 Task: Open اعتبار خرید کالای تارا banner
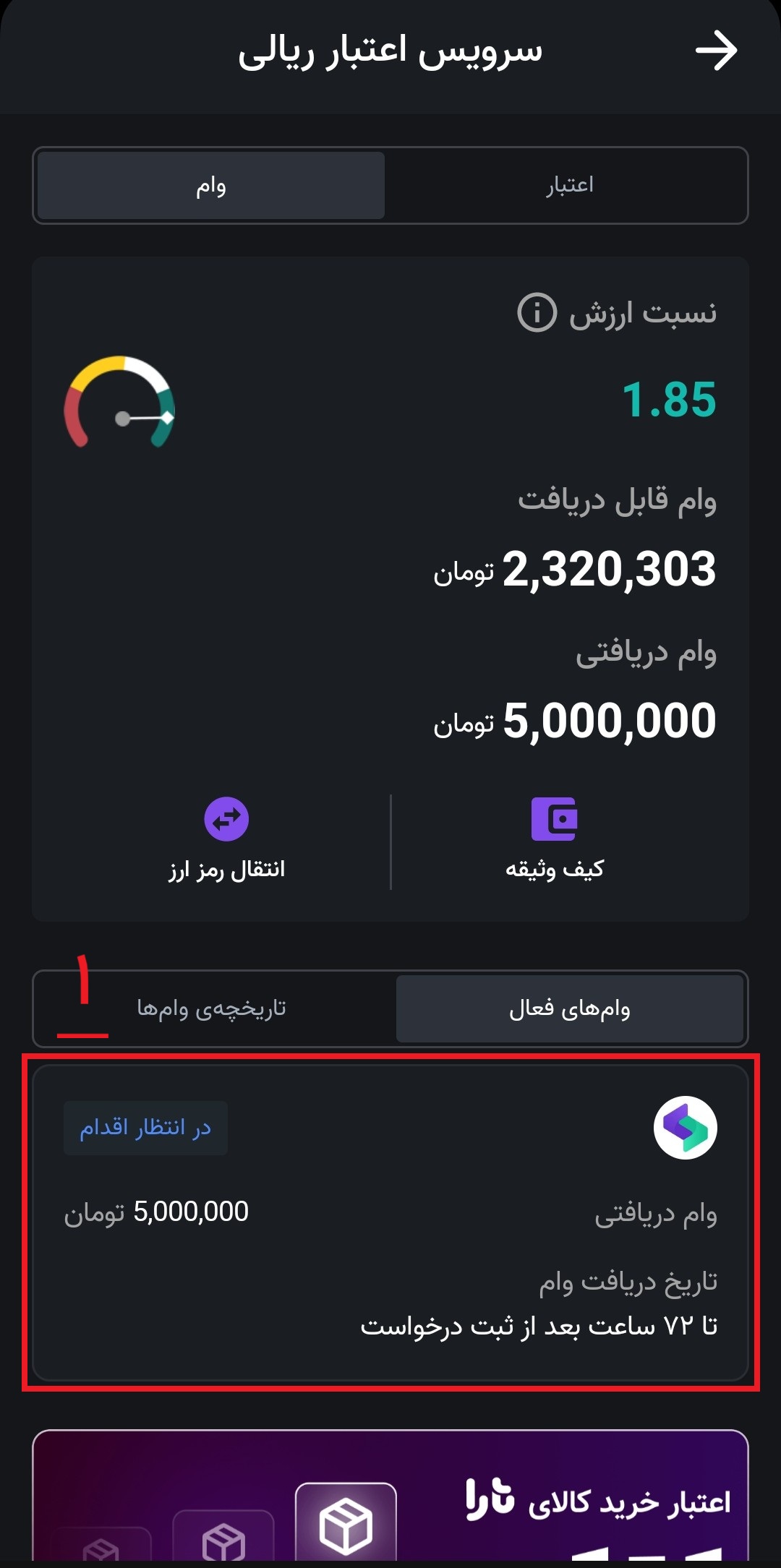click(390, 1496)
